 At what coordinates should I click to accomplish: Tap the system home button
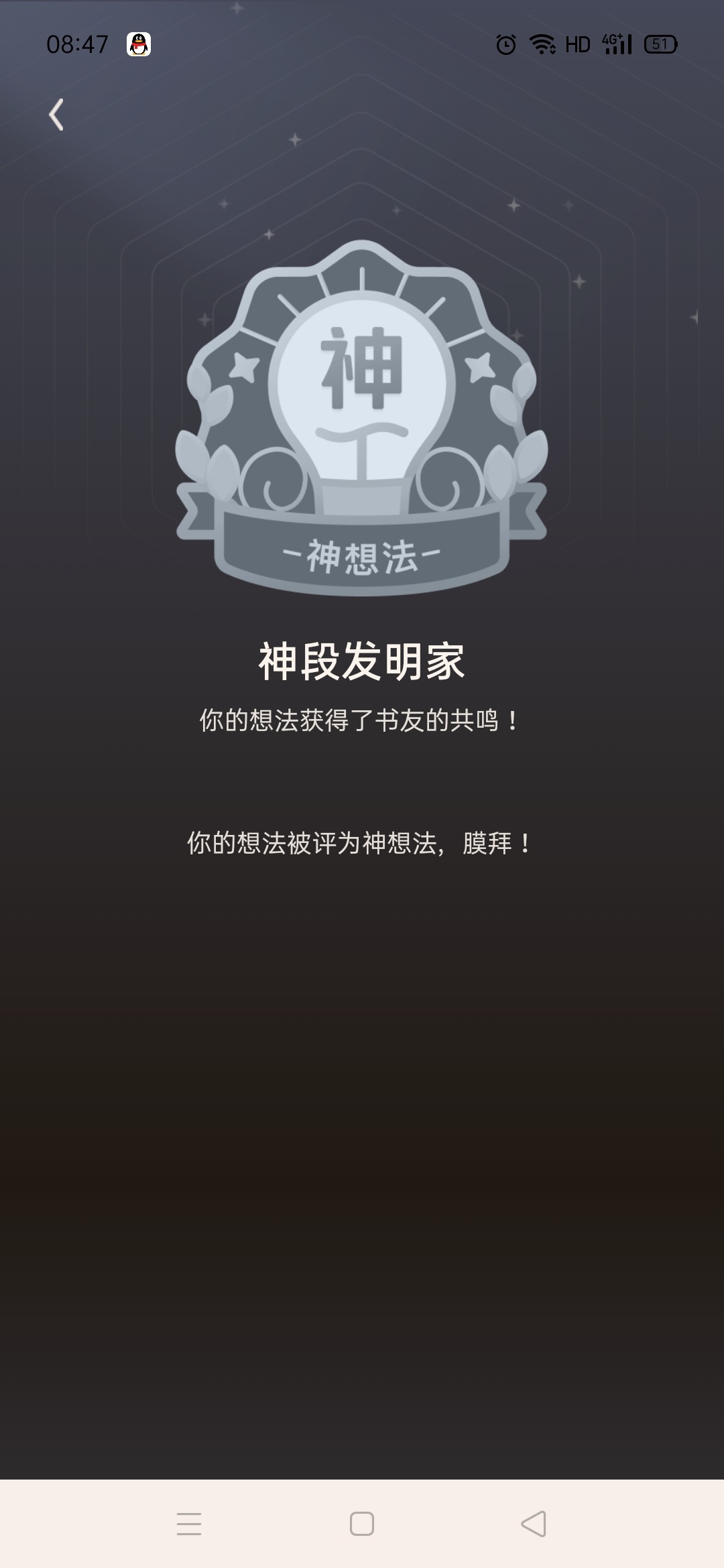pos(362,1524)
